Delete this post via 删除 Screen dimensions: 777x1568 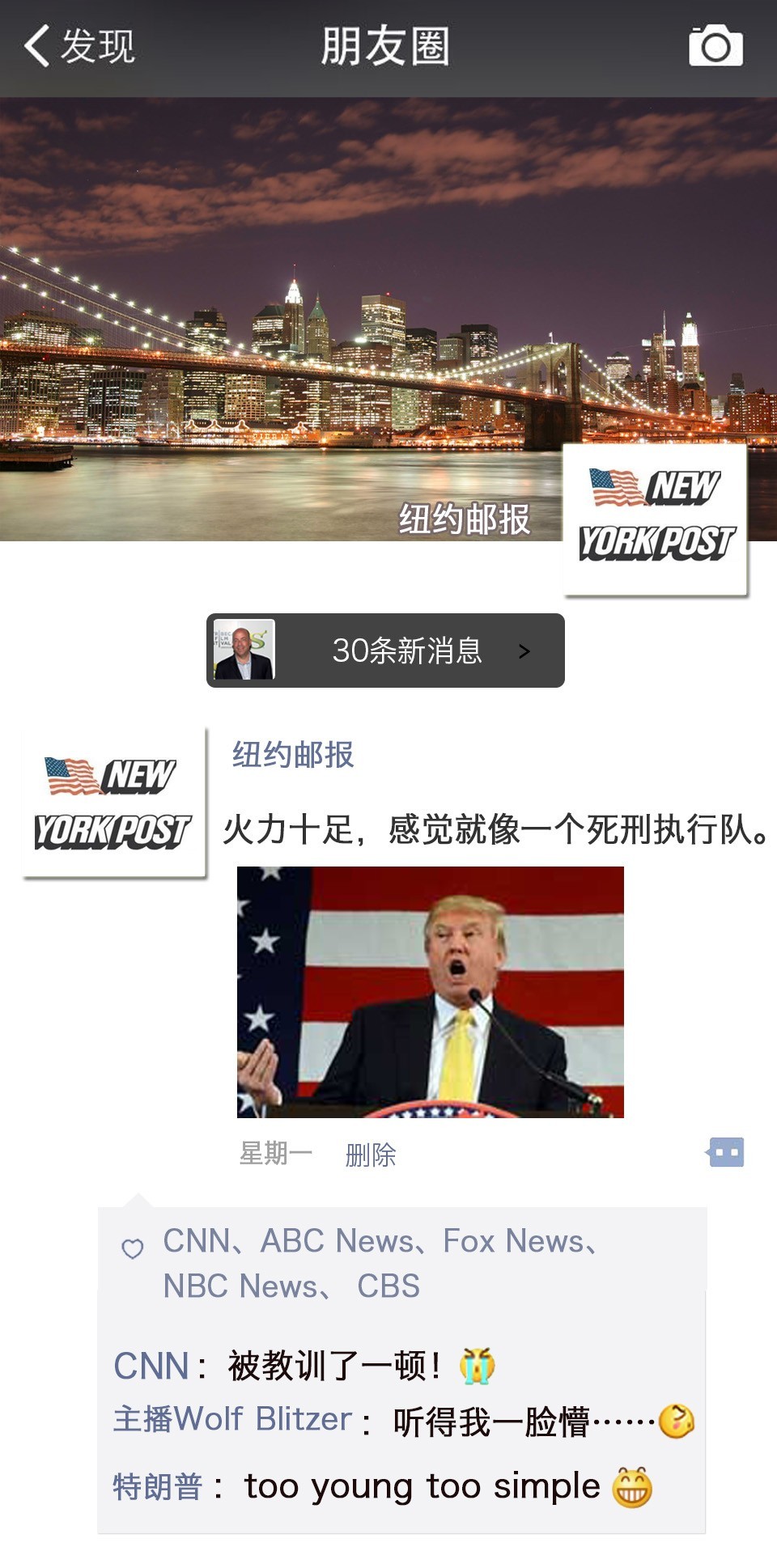click(x=371, y=1155)
